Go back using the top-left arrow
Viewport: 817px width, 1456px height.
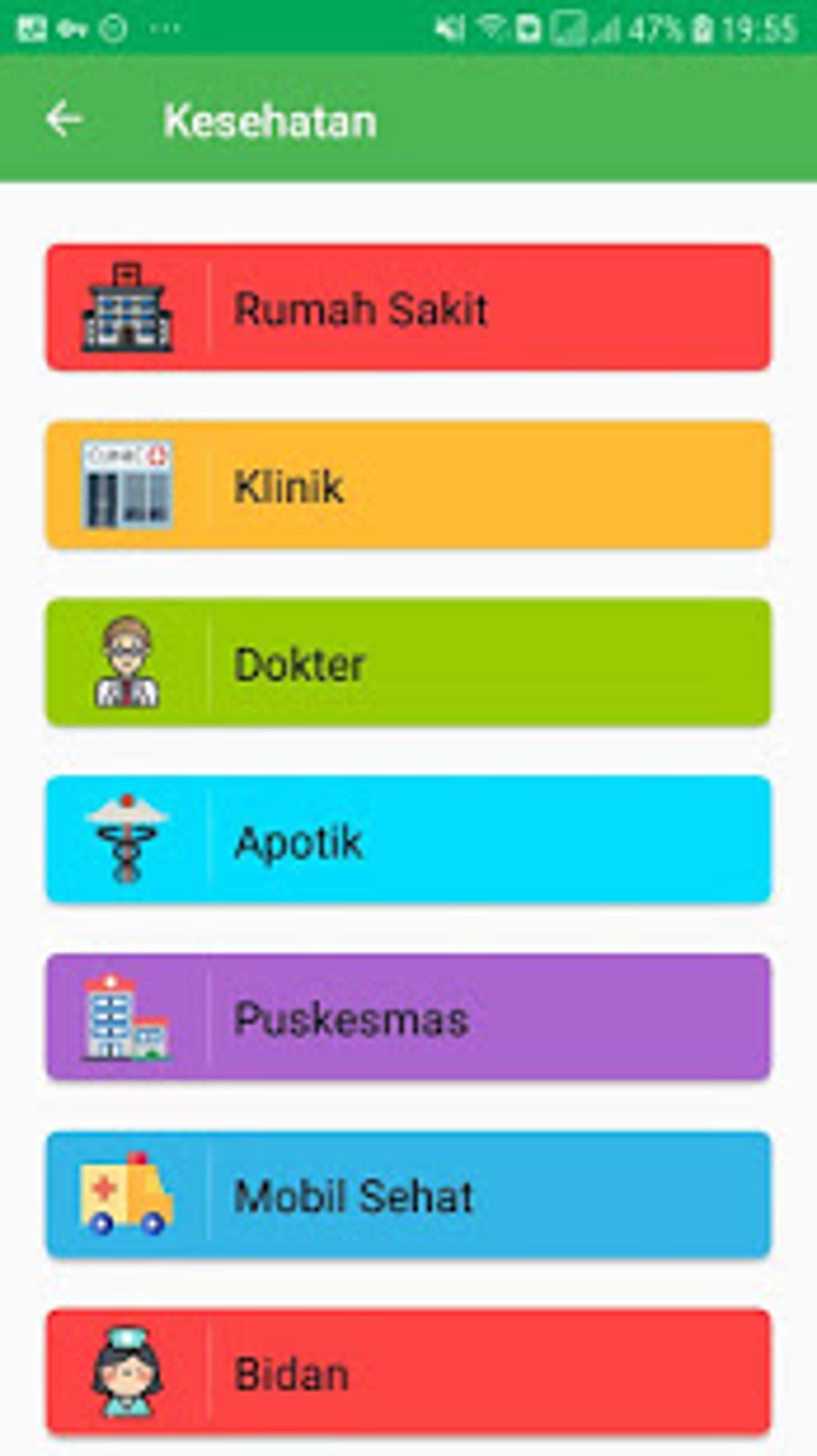[63, 120]
